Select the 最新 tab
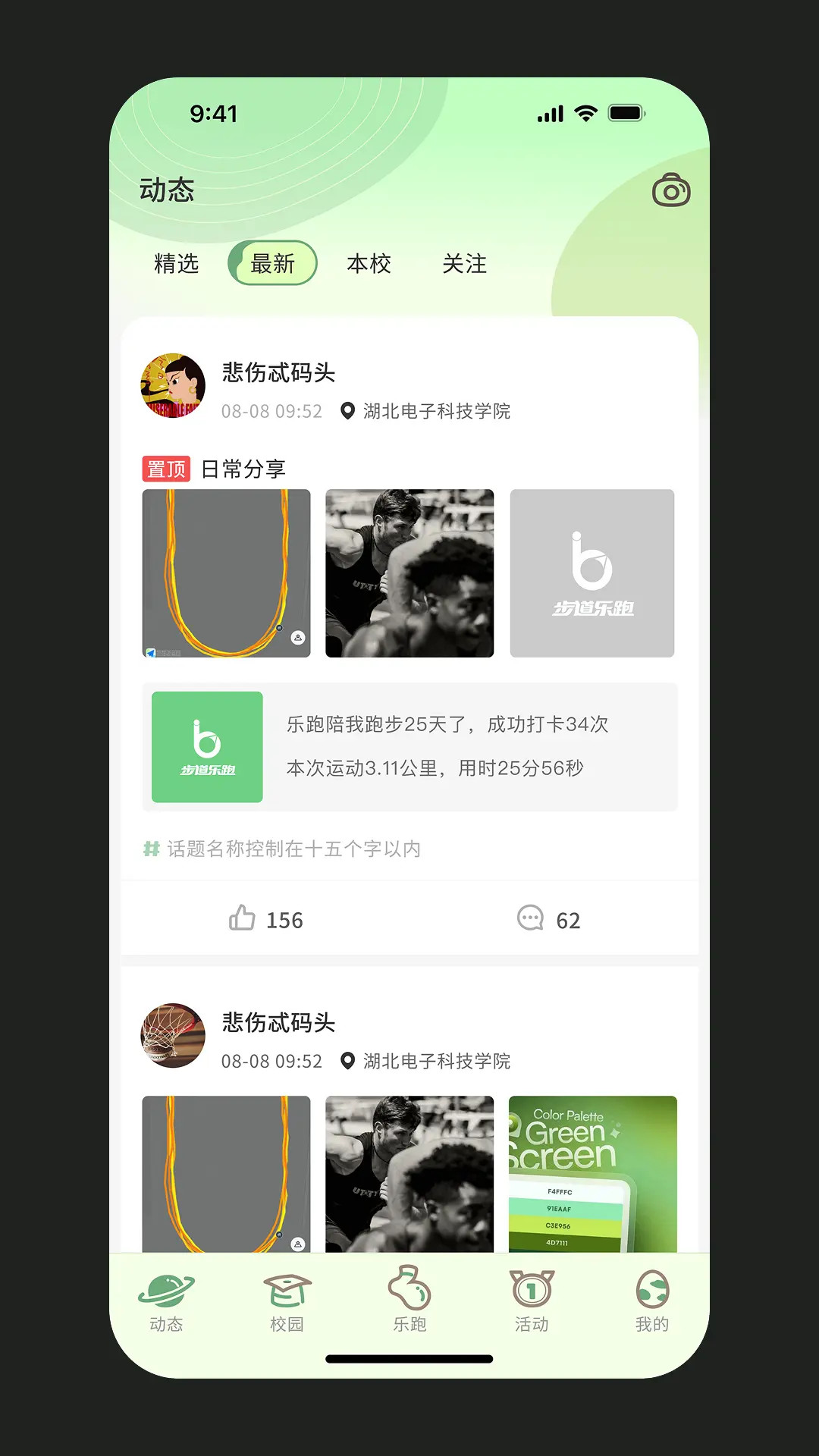Image resolution: width=819 pixels, height=1456 pixels. 272,264
